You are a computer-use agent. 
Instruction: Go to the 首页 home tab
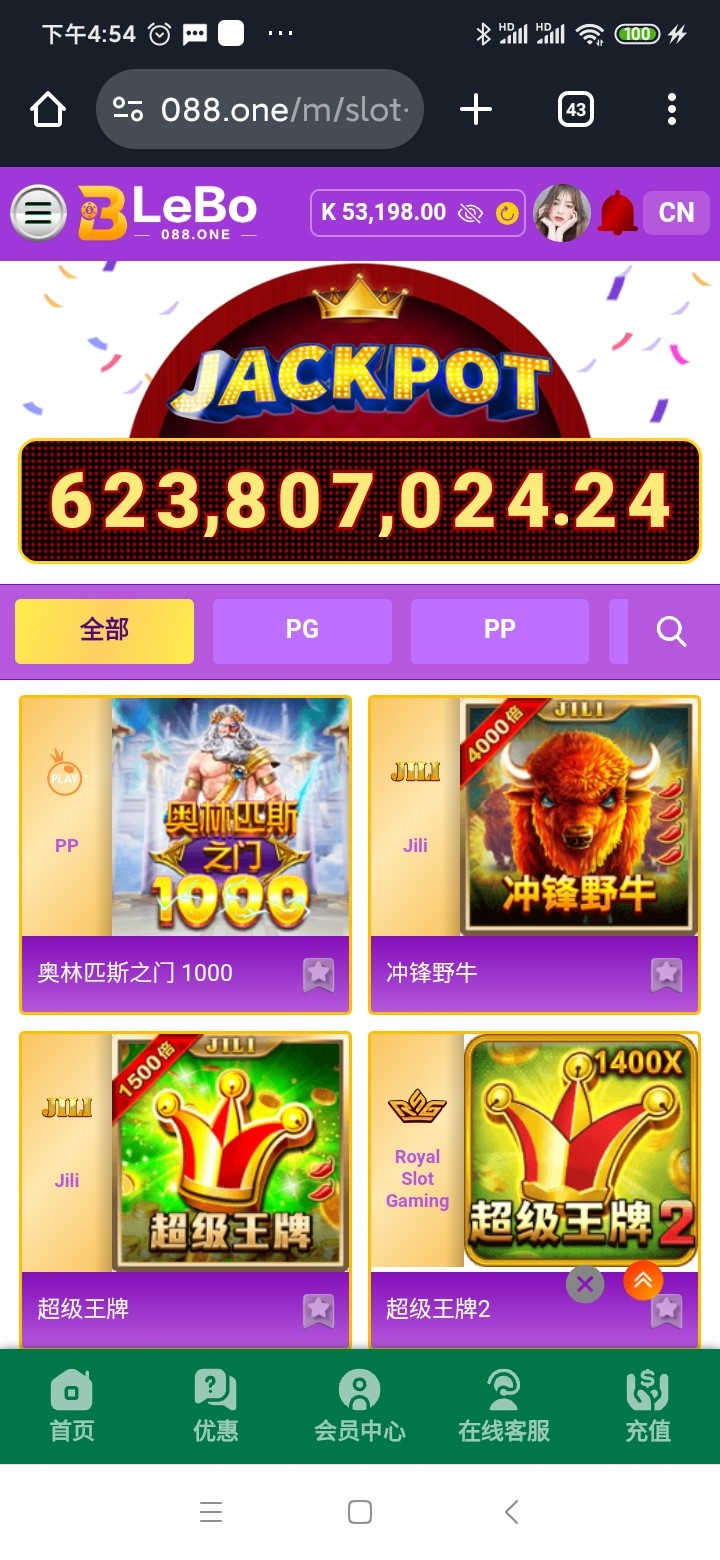(x=72, y=1406)
